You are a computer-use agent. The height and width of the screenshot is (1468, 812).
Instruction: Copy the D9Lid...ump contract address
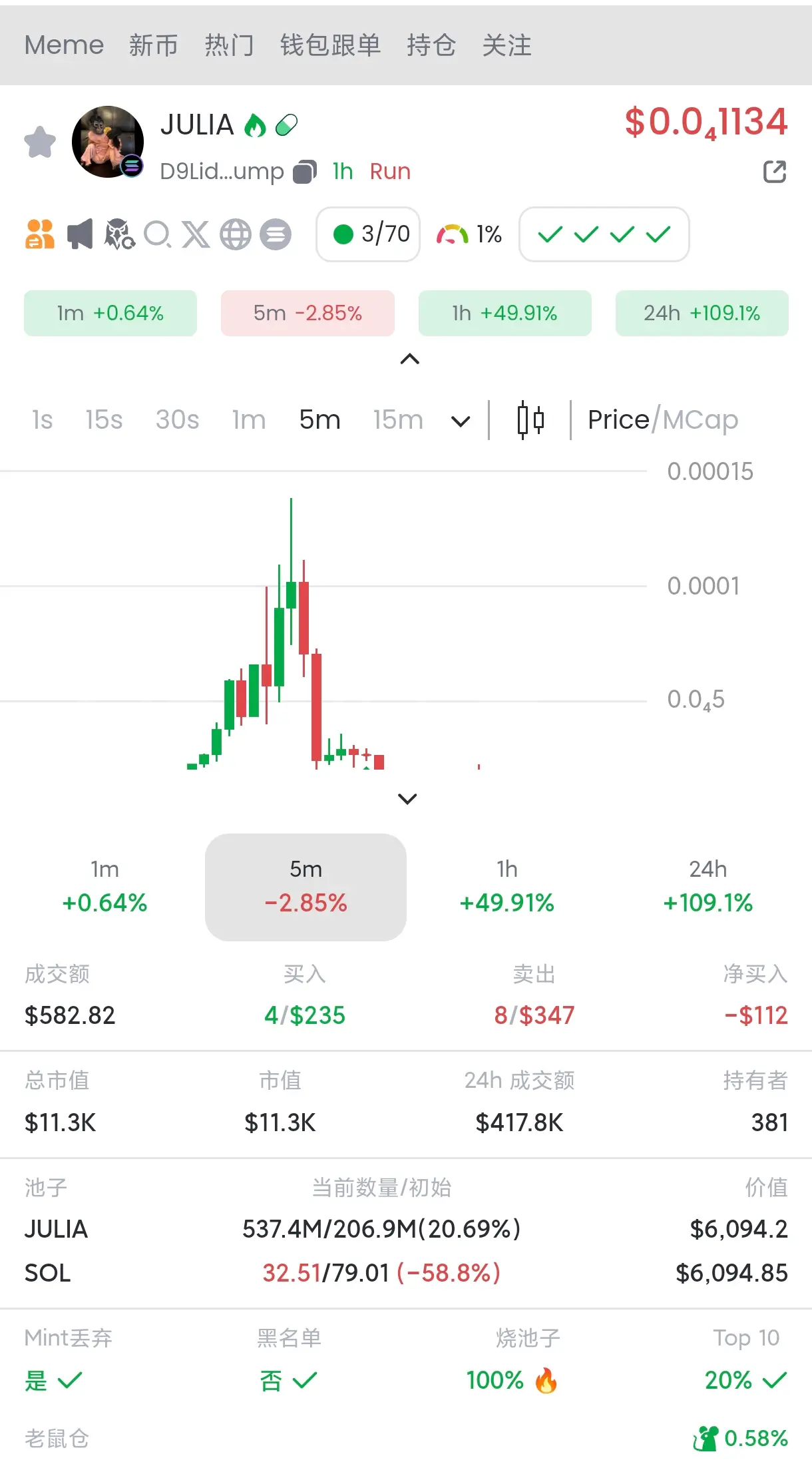click(305, 172)
